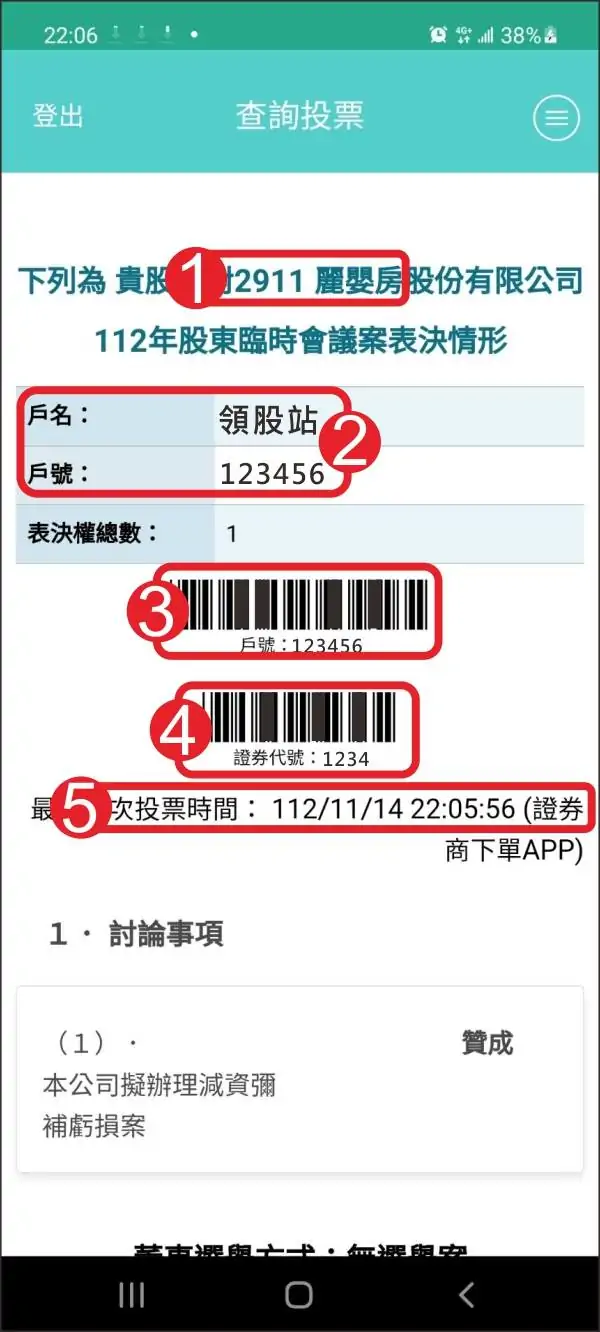The width and height of the screenshot is (600, 1332).
Task: Go back using the system back button
Action: 466,1295
